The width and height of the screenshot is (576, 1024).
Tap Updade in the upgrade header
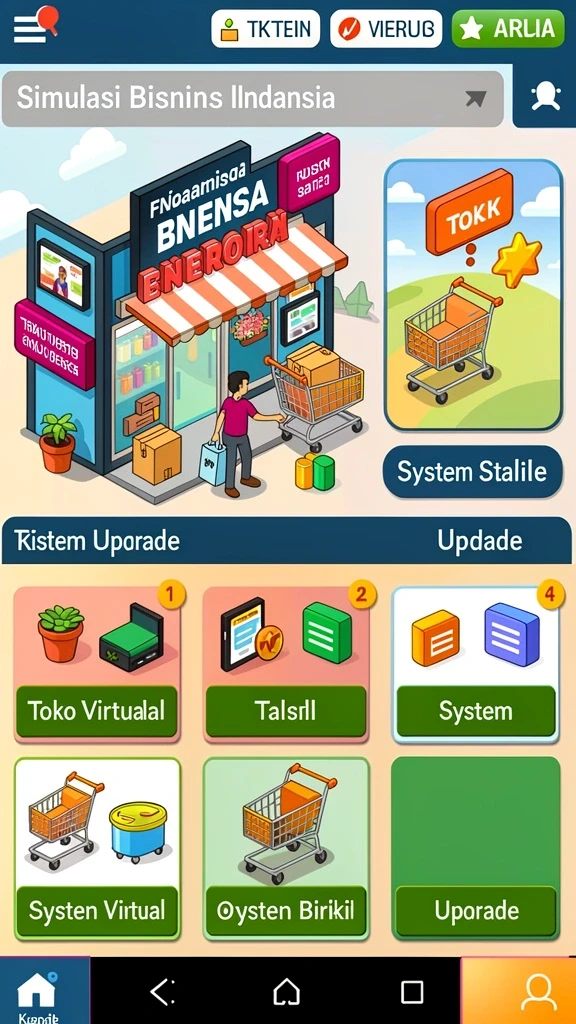480,541
